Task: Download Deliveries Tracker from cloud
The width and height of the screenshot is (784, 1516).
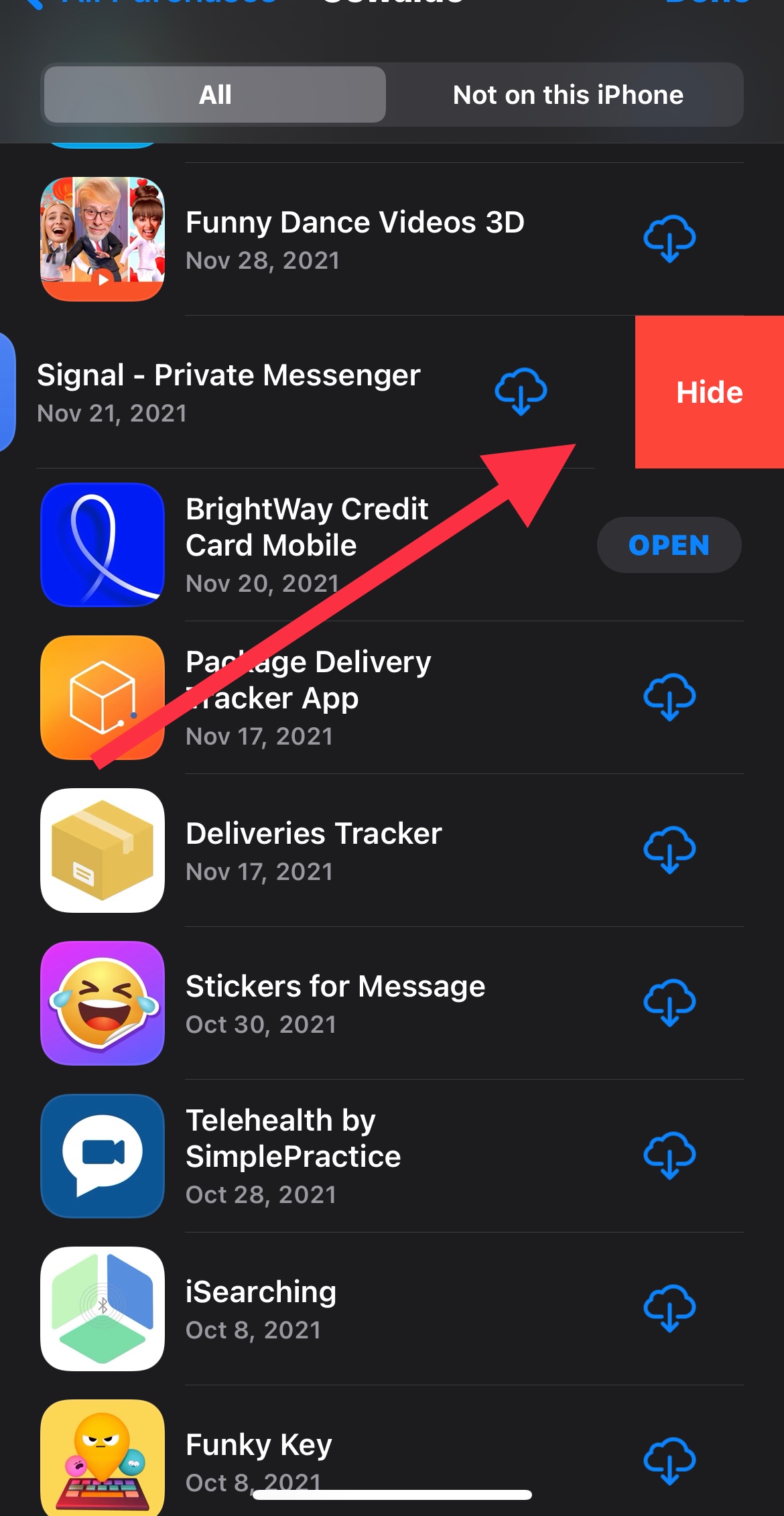Action: pyautogui.click(x=669, y=850)
